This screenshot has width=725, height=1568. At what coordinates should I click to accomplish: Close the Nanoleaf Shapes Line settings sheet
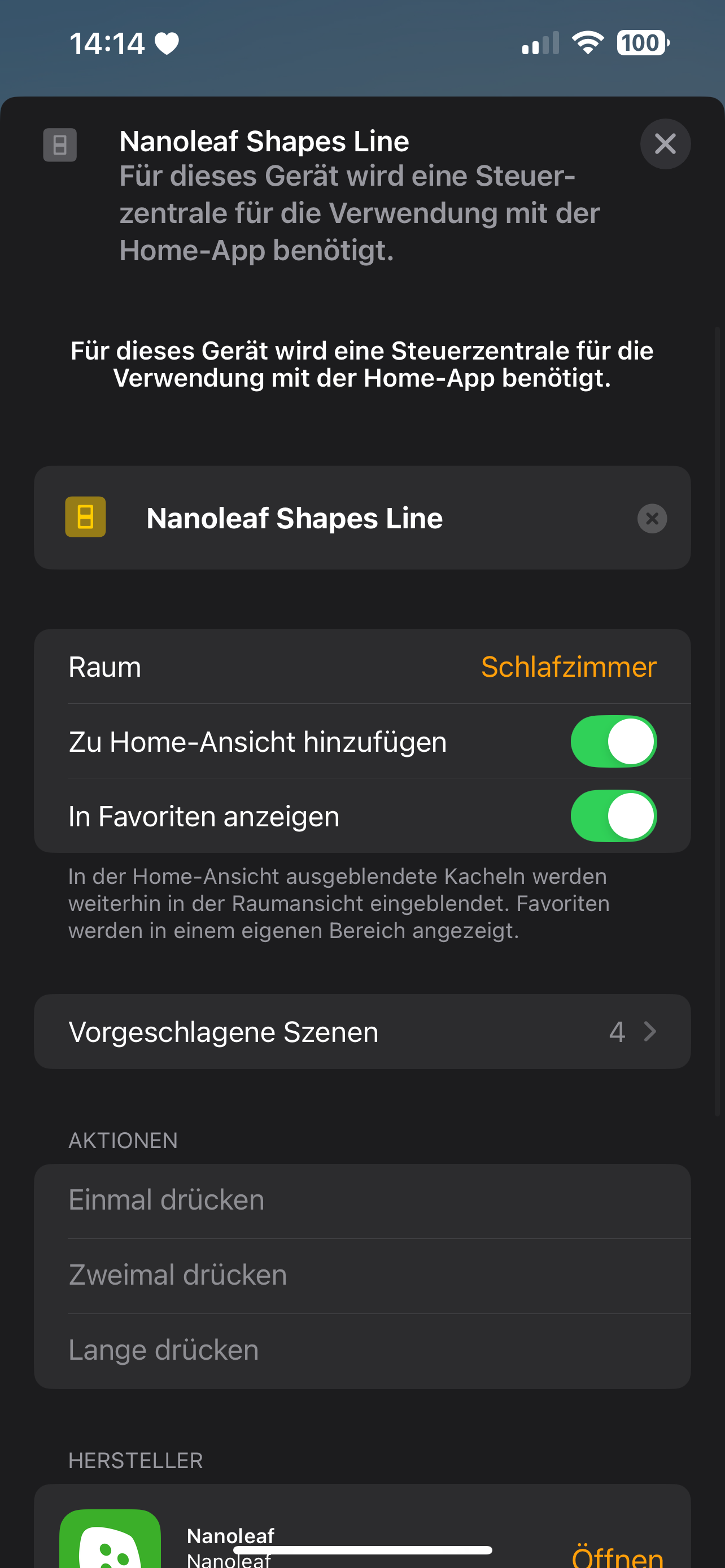pyautogui.click(x=665, y=144)
